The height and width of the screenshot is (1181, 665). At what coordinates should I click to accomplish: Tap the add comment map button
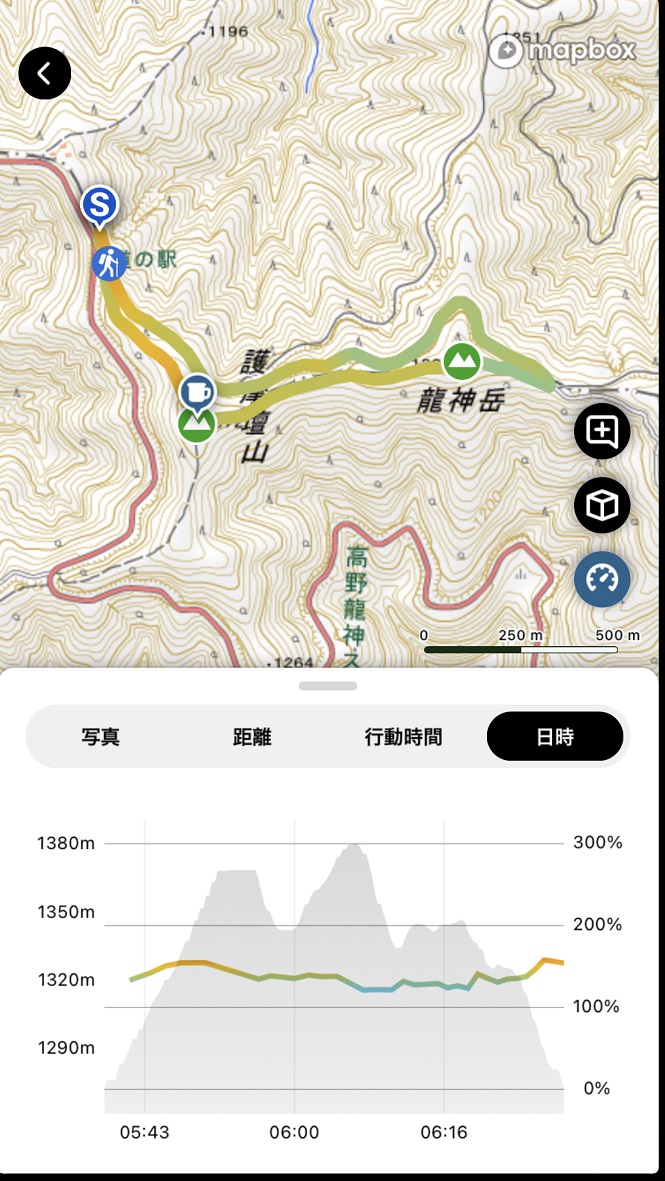(x=602, y=432)
